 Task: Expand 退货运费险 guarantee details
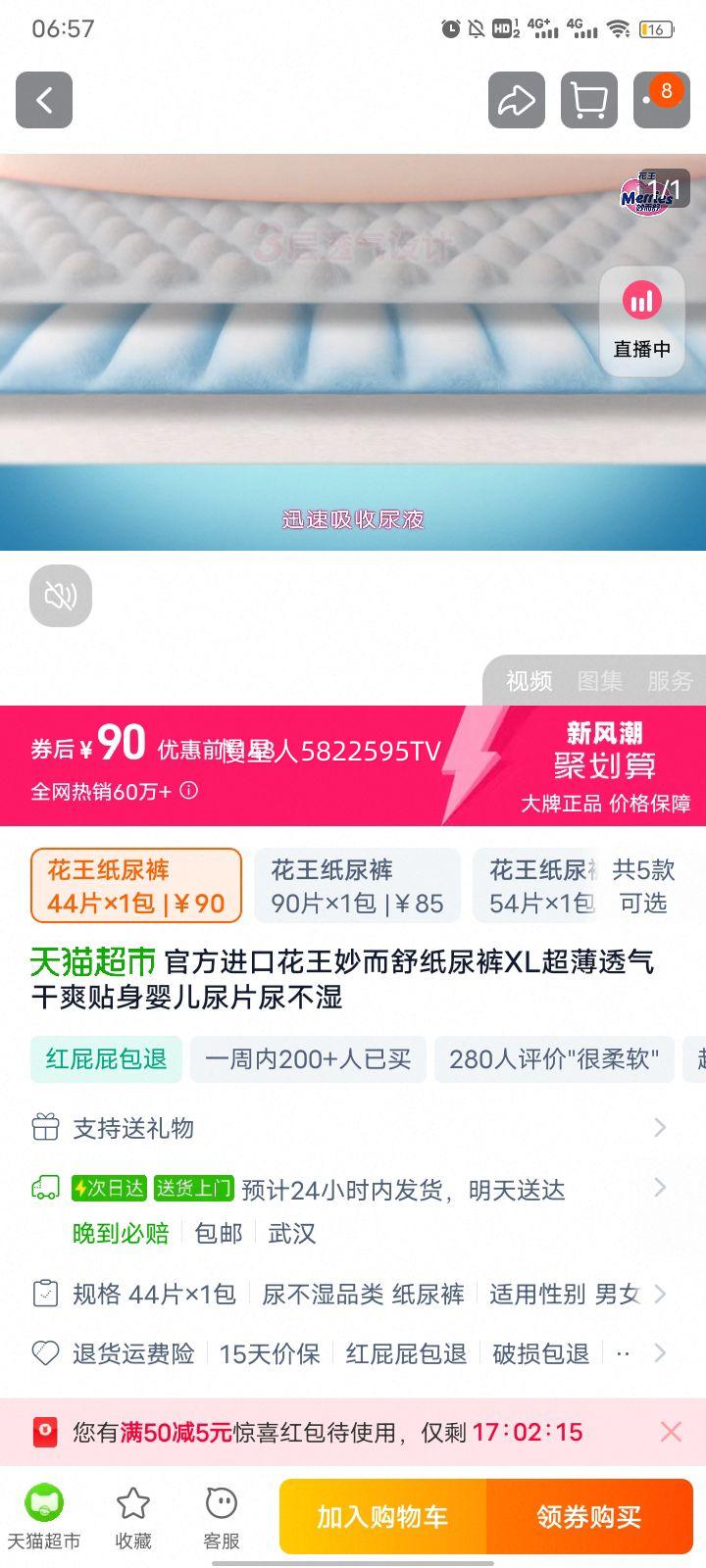pyautogui.click(x=658, y=1353)
